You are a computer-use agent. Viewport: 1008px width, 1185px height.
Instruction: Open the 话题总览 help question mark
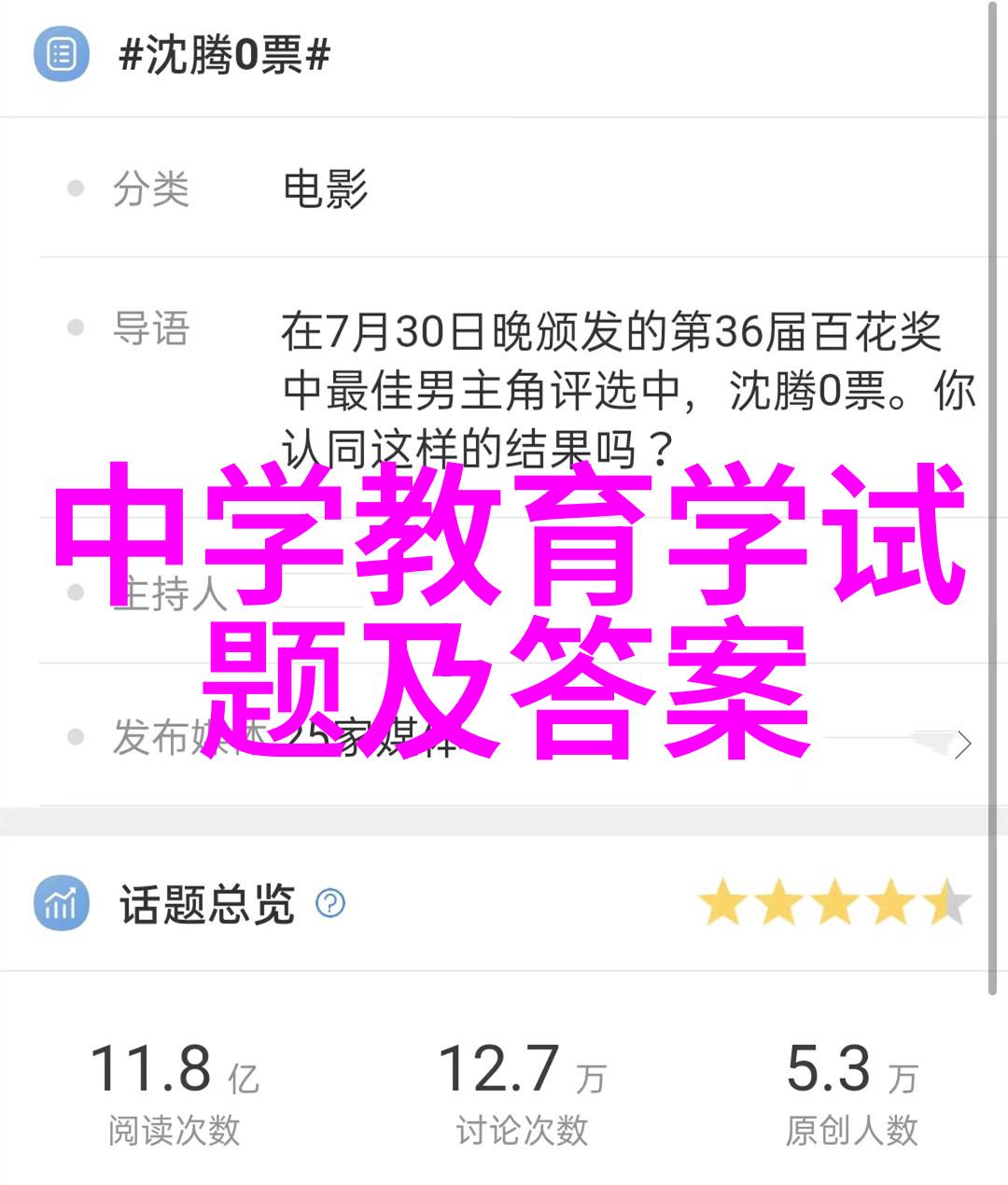[x=330, y=903]
